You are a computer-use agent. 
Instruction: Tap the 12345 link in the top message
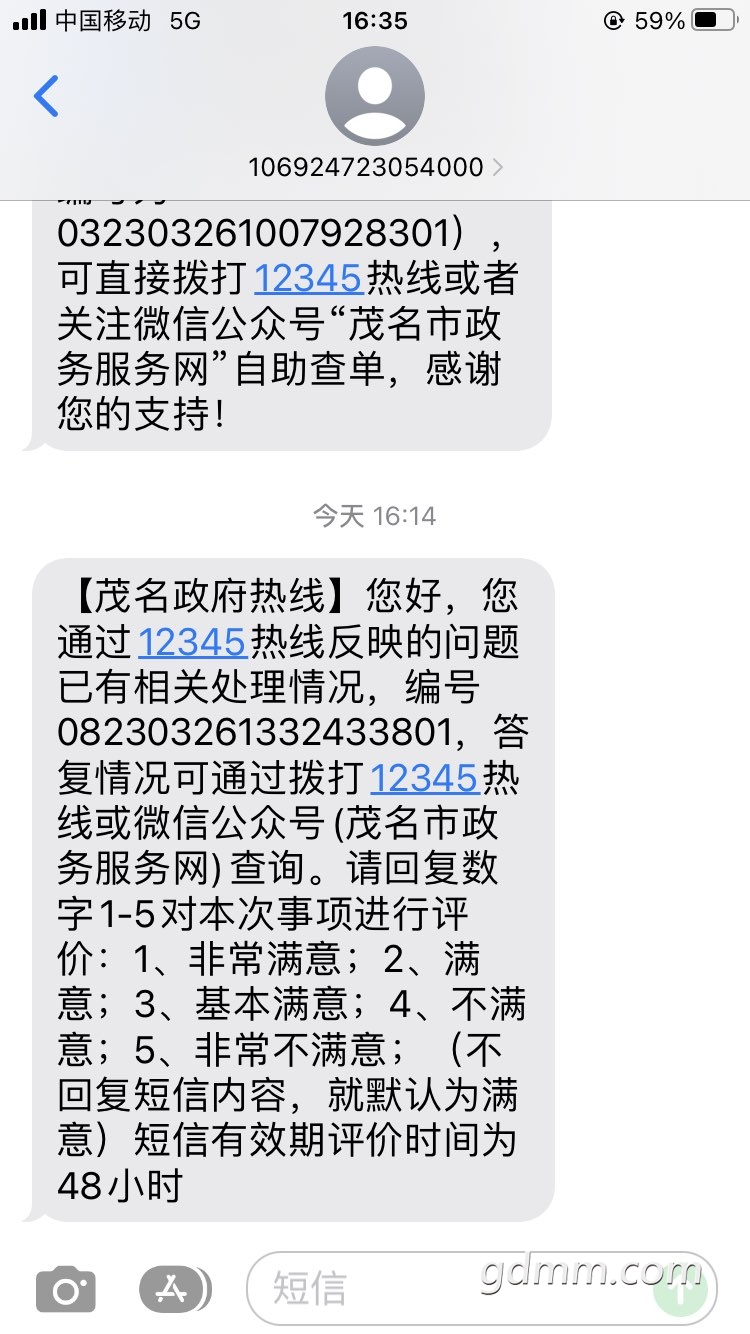click(308, 279)
